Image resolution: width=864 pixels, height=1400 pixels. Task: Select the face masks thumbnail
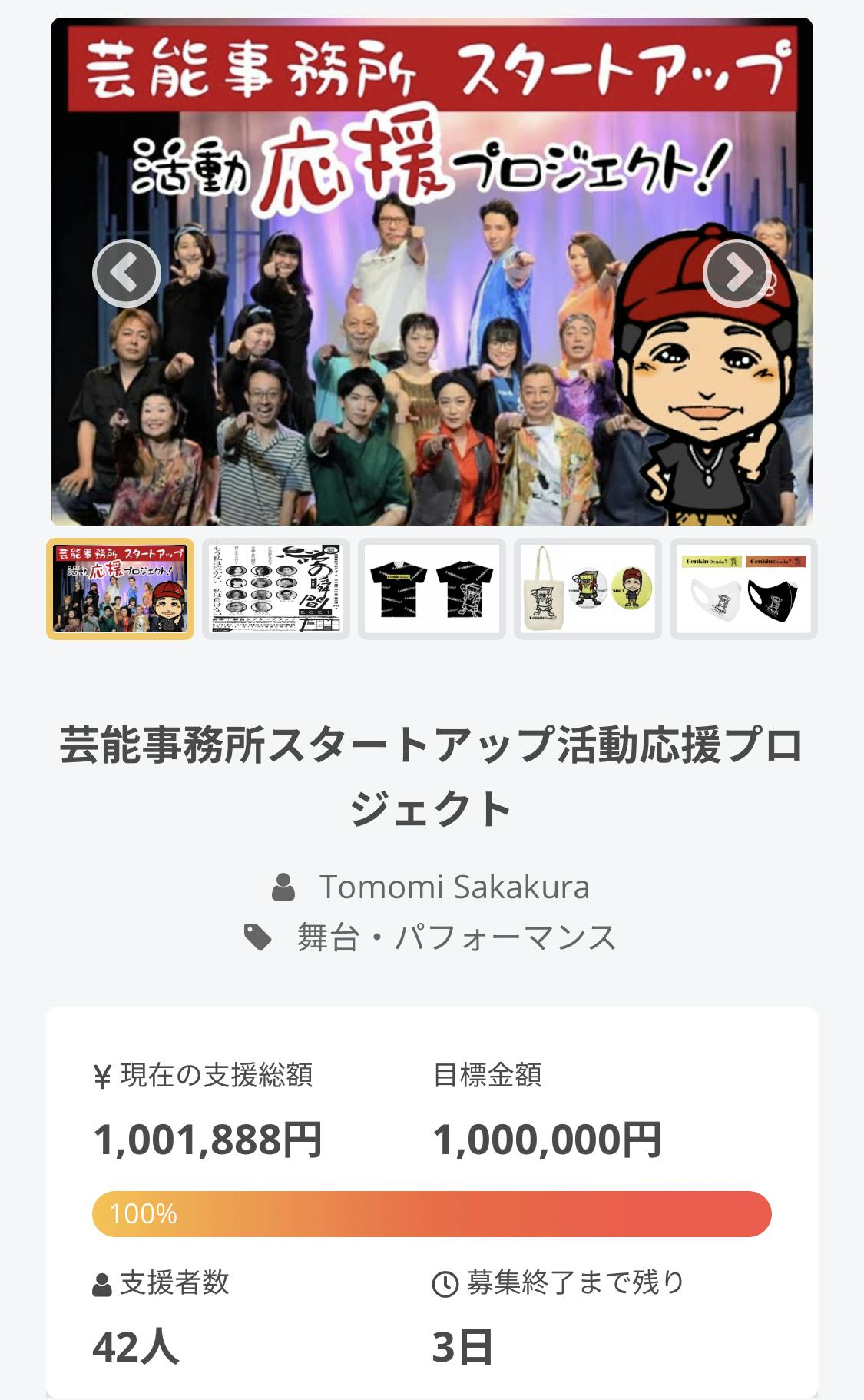tap(743, 589)
